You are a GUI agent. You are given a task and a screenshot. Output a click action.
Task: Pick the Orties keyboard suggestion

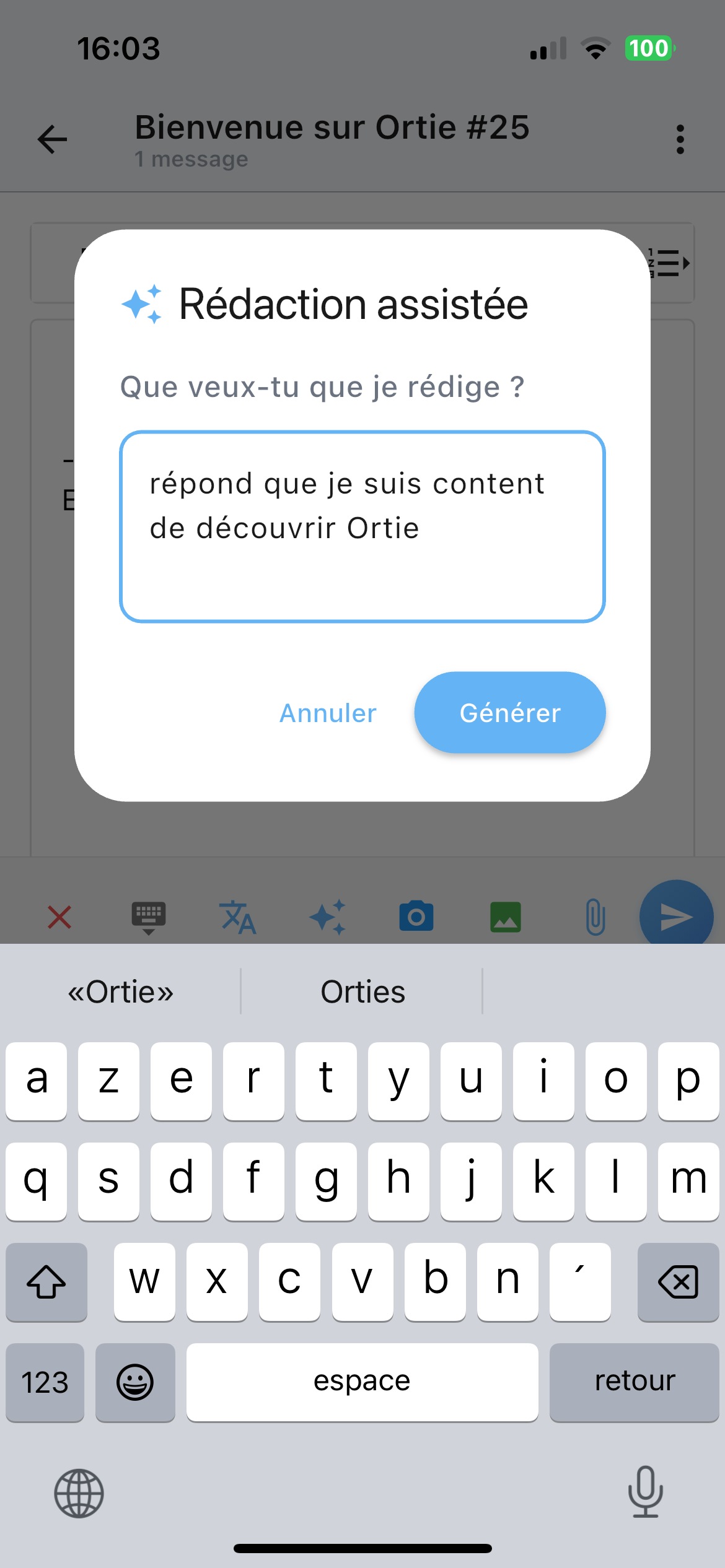[362, 992]
